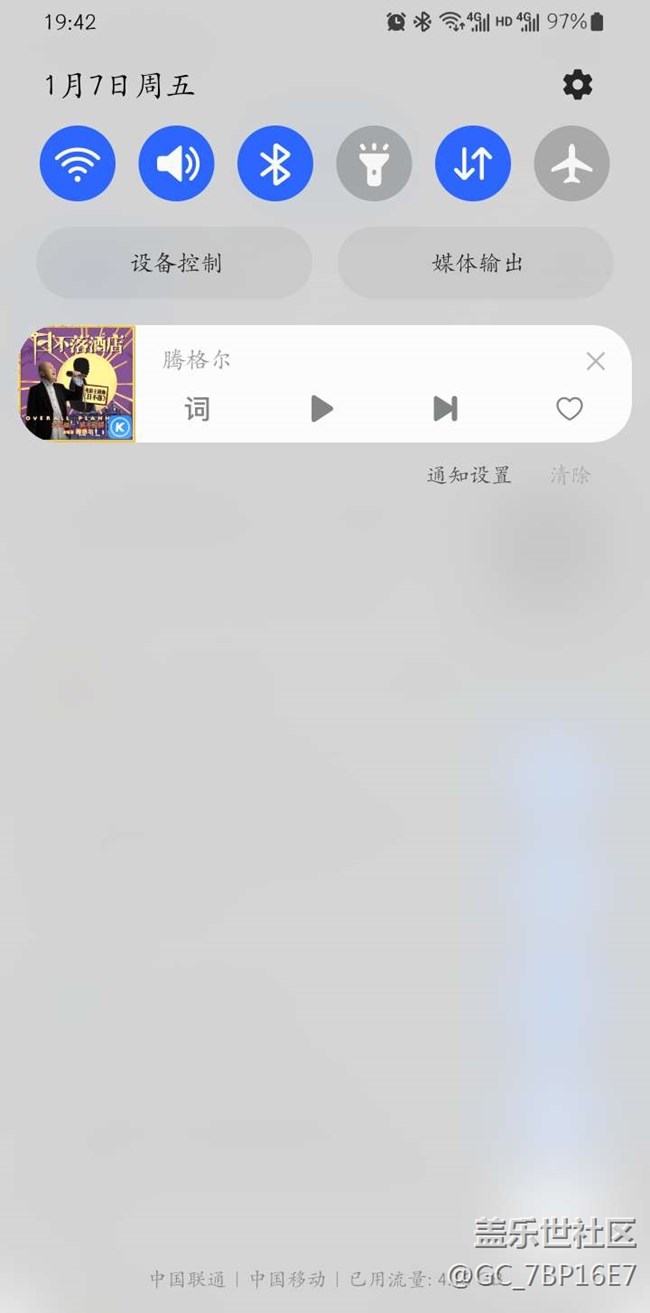Screen dimensions: 650x1313
Task: Skip to the next track
Action: (x=445, y=408)
